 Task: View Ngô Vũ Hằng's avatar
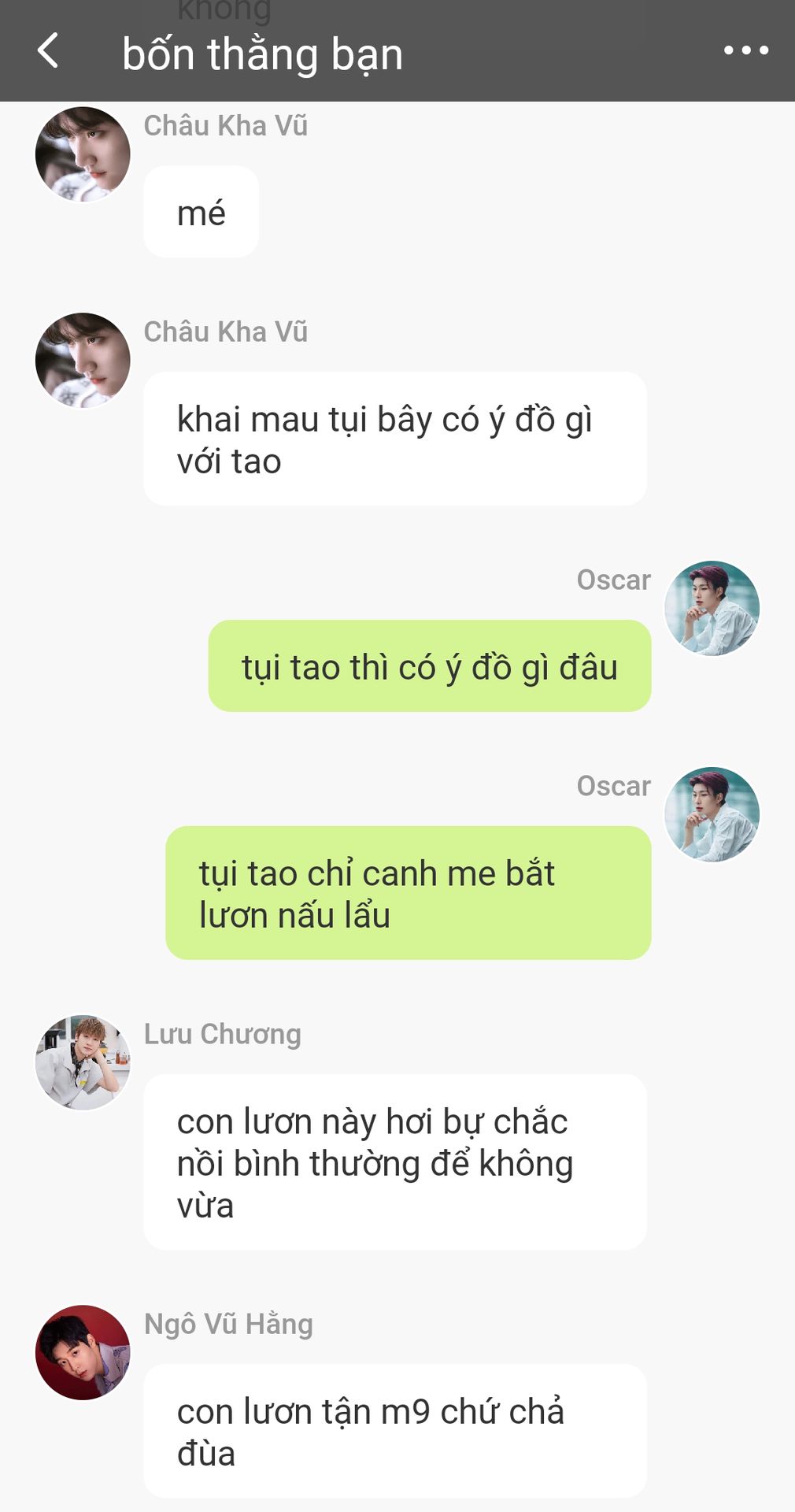(x=83, y=1352)
